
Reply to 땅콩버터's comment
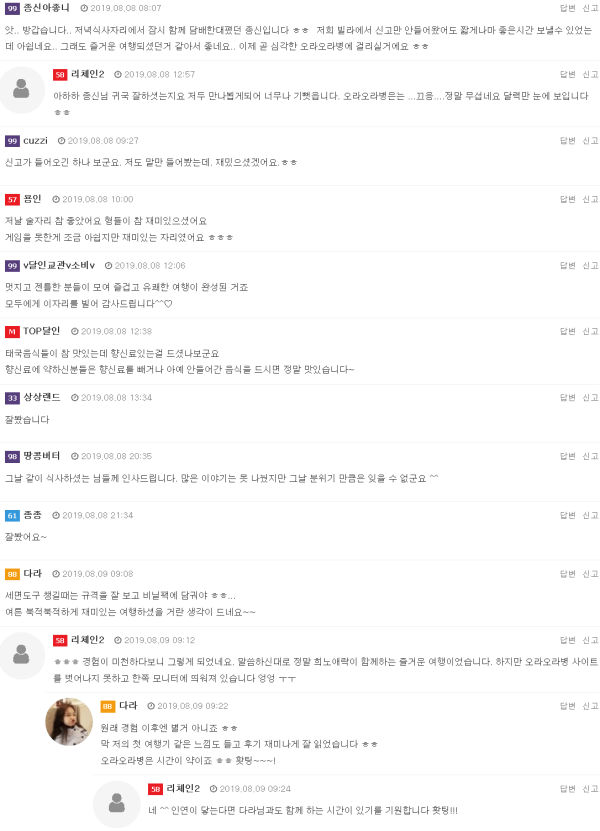click(x=567, y=456)
